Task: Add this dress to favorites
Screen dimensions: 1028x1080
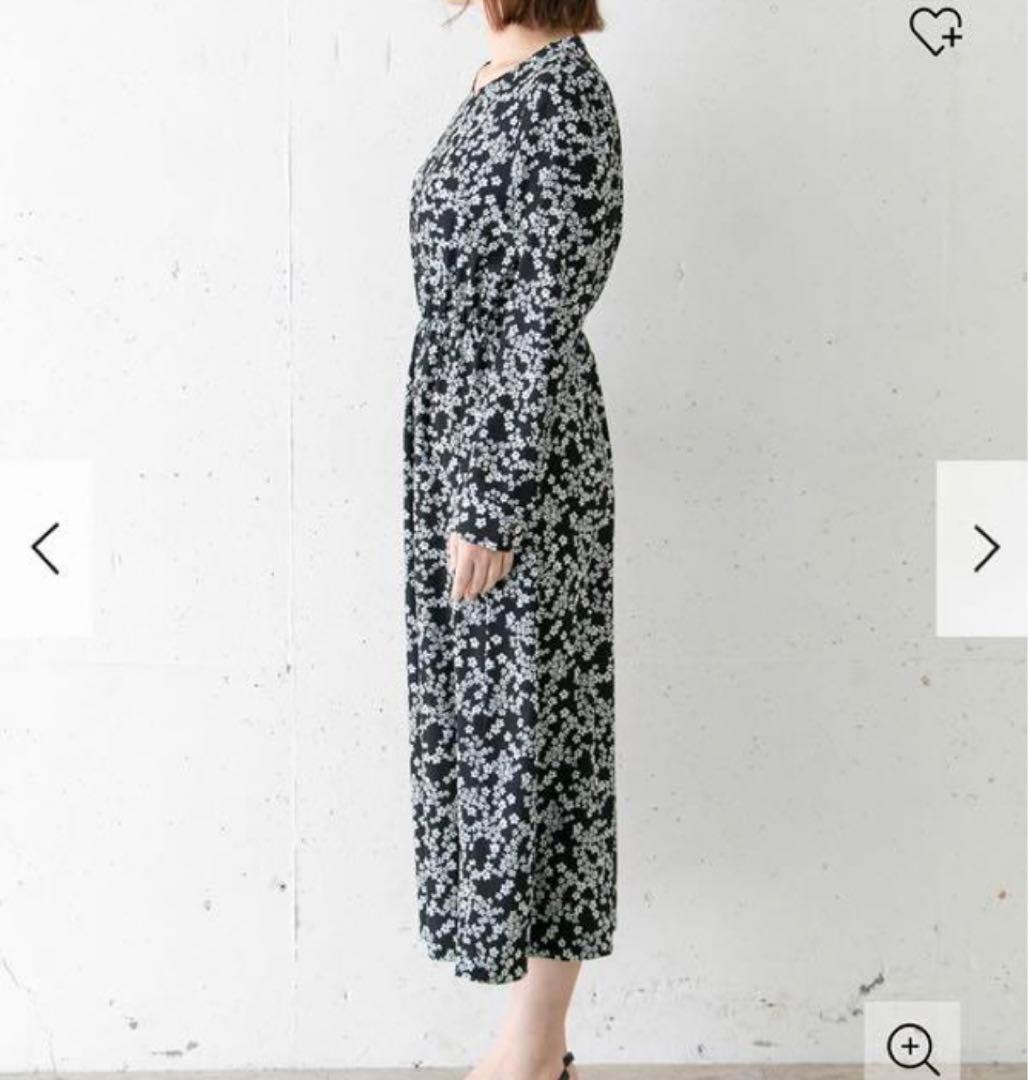Action: [x=936, y=30]
